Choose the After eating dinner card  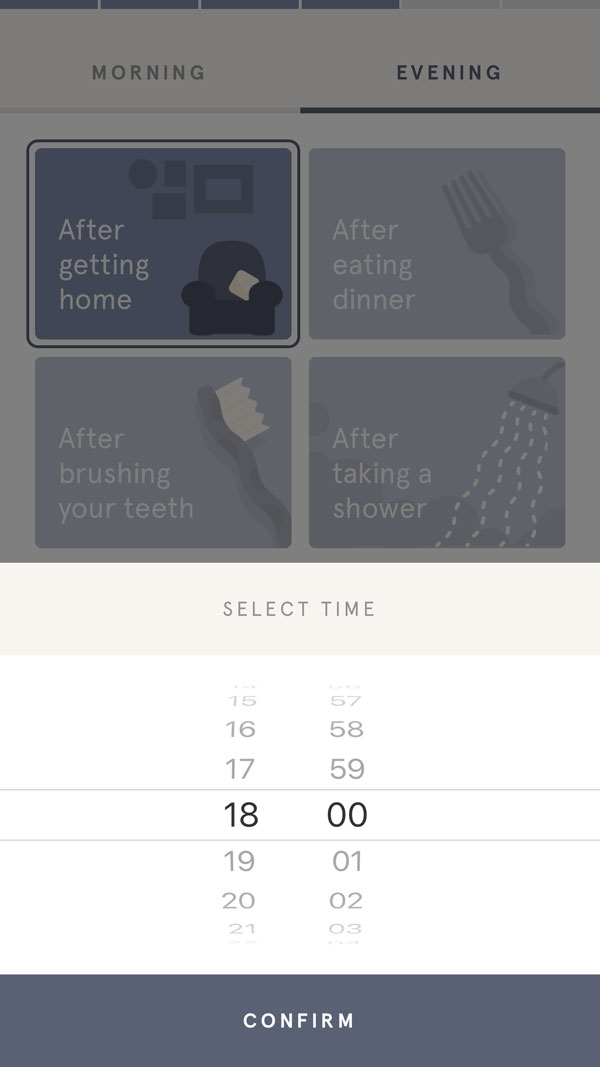coord(437,244)
